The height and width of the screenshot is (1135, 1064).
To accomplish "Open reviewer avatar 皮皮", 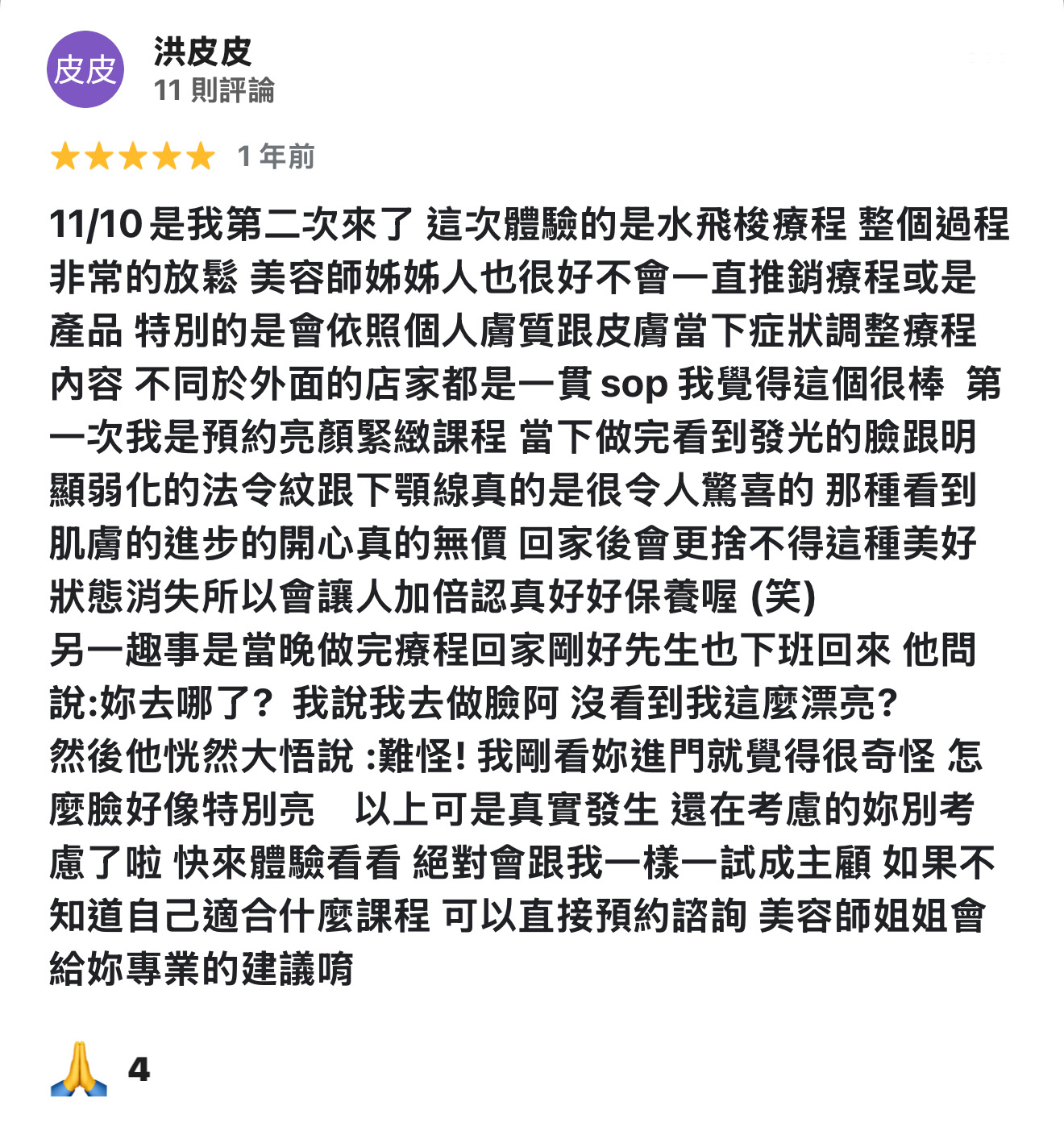I will [x=85, y=69].
